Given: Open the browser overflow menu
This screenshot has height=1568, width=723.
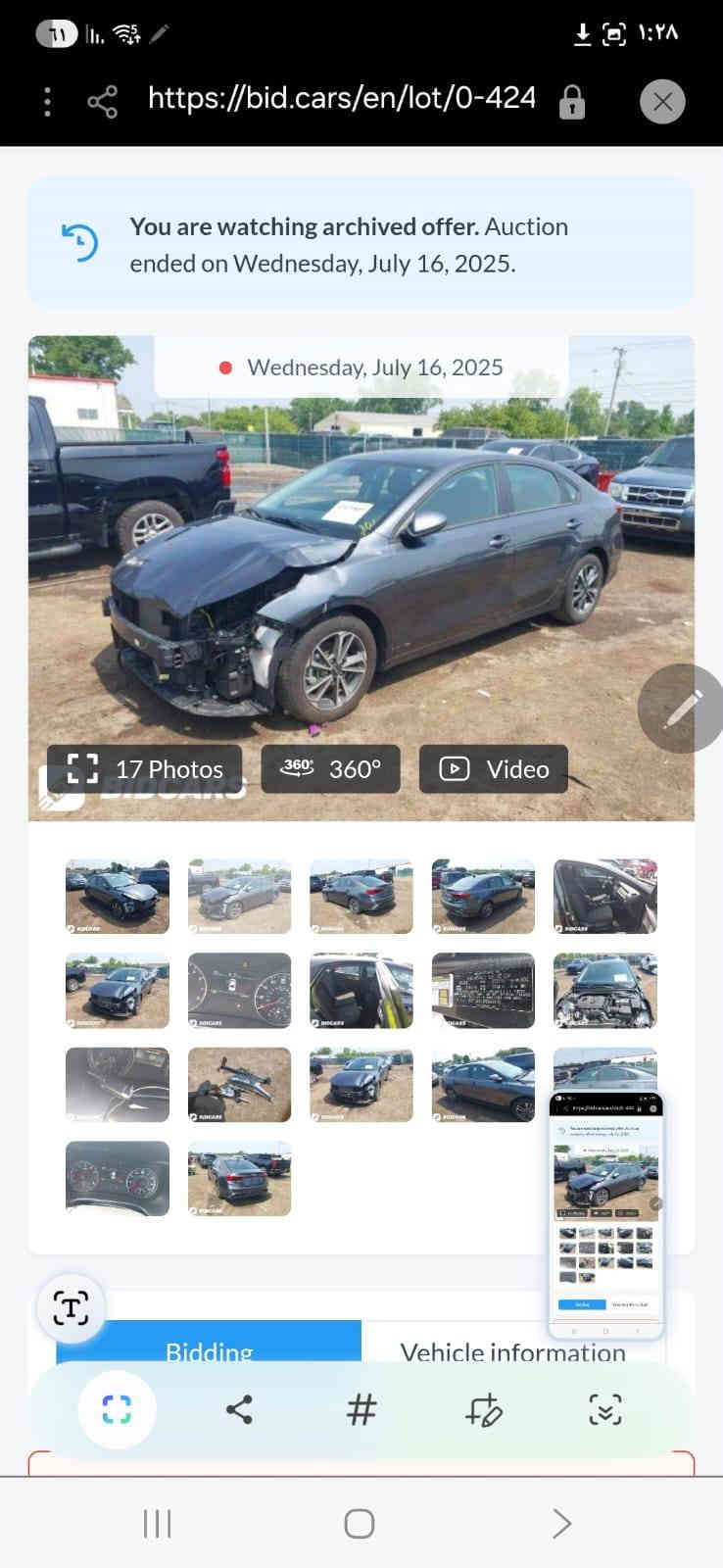Looking at the screenshot, I should [x=47, y=101].
